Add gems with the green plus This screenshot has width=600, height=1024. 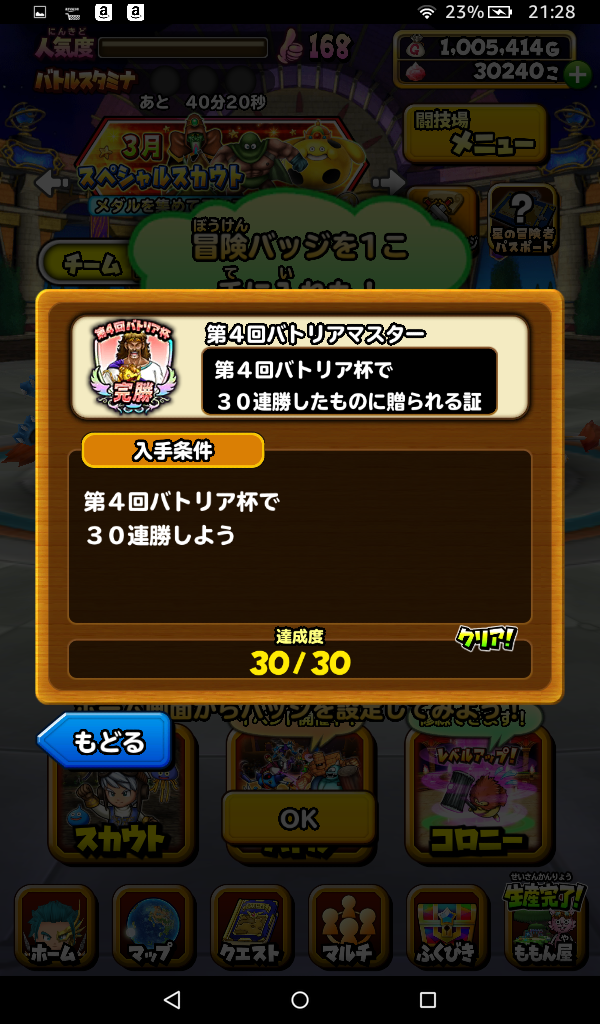[x=577, y=73]
